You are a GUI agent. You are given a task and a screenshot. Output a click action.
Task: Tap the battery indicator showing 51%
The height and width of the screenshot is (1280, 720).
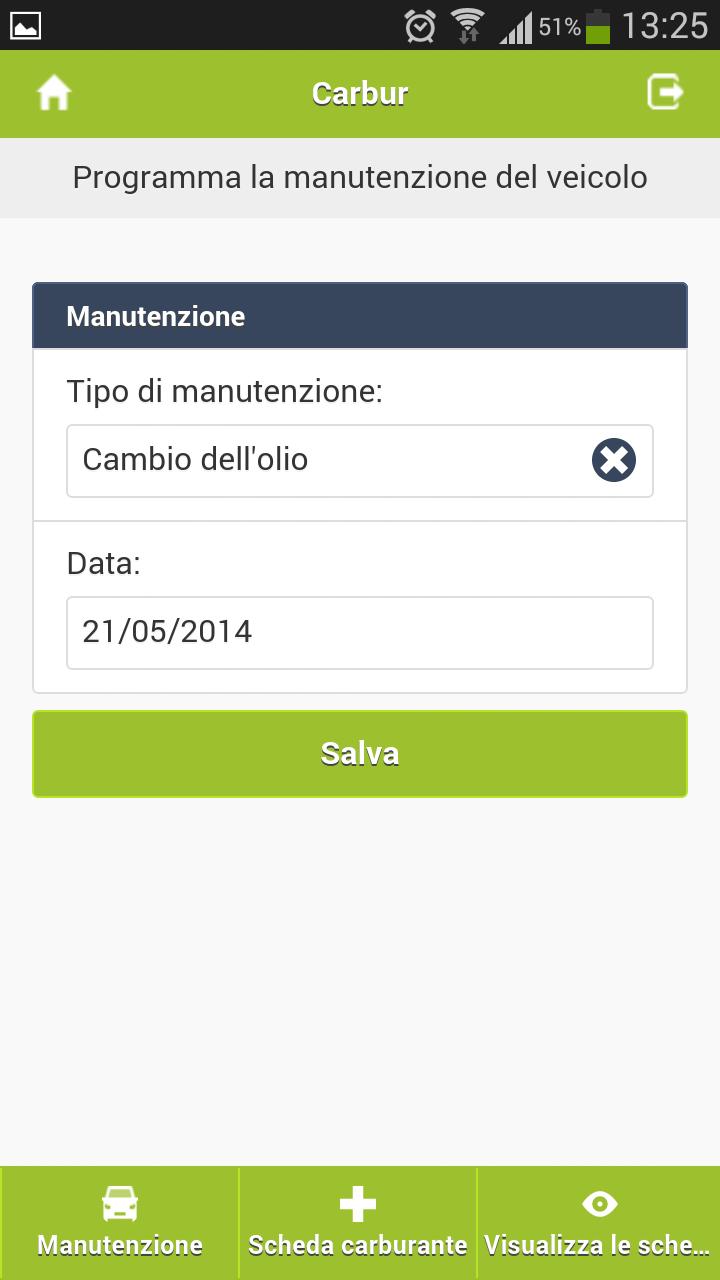pyautogui.click(x=594, y=27)
